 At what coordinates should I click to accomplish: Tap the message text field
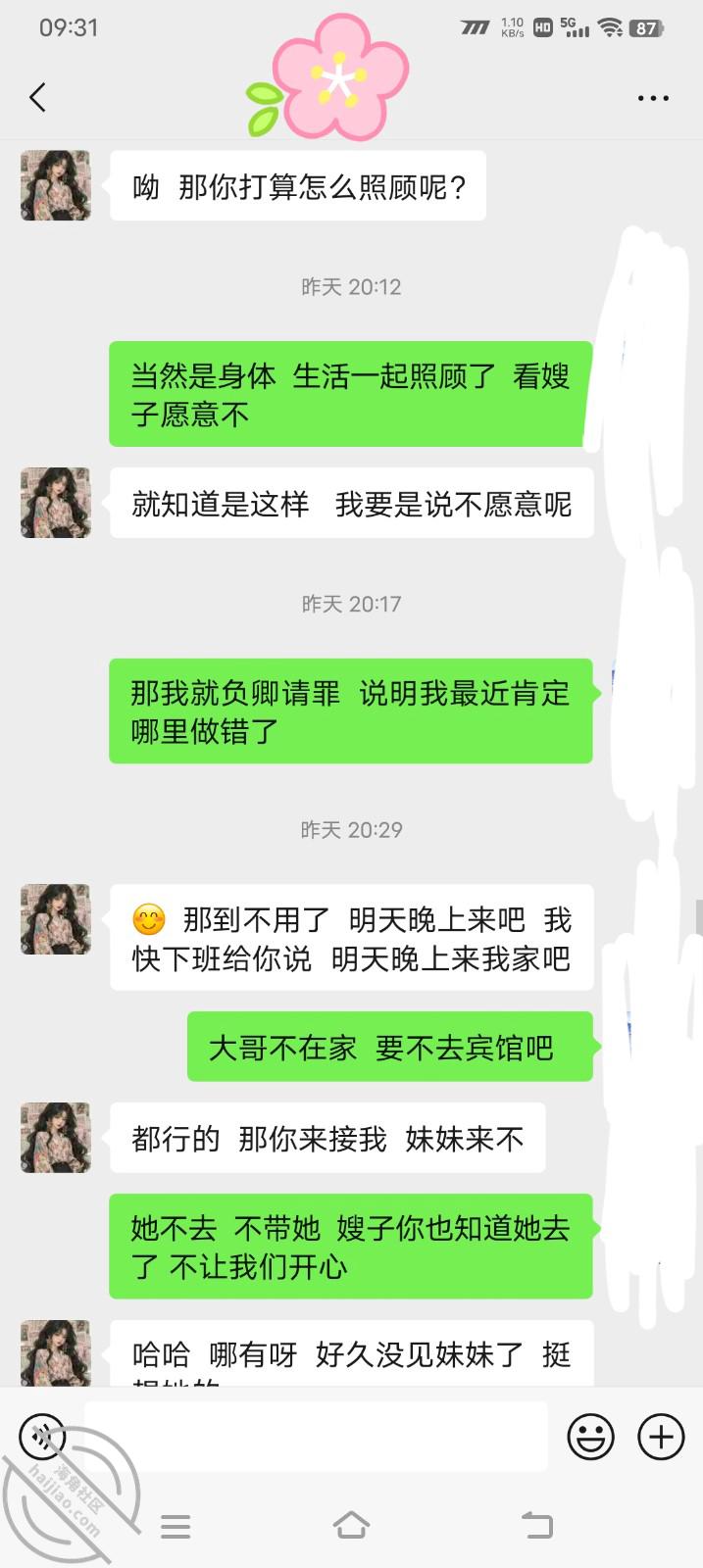tap(316, 1436)
